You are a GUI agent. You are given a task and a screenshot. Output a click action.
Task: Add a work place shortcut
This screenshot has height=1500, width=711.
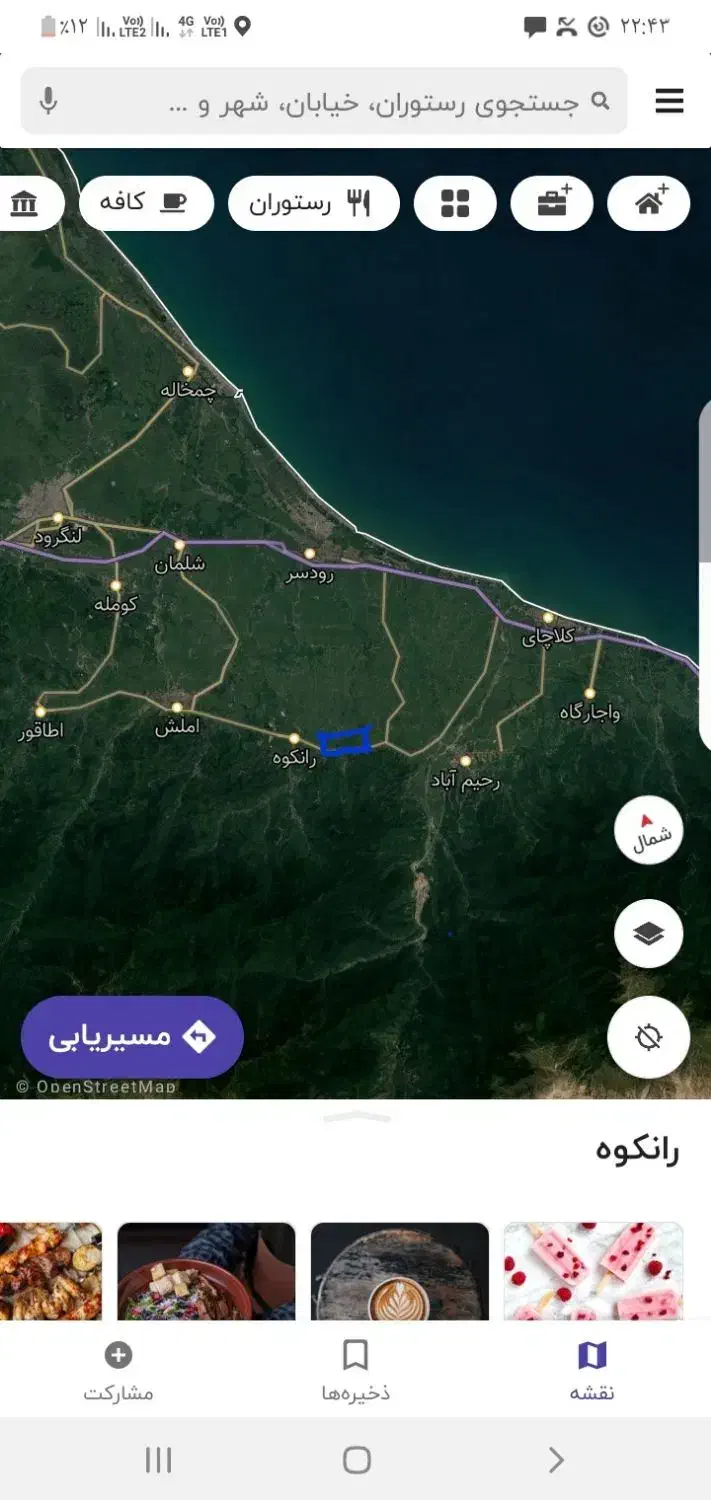(x=552, y=204)
